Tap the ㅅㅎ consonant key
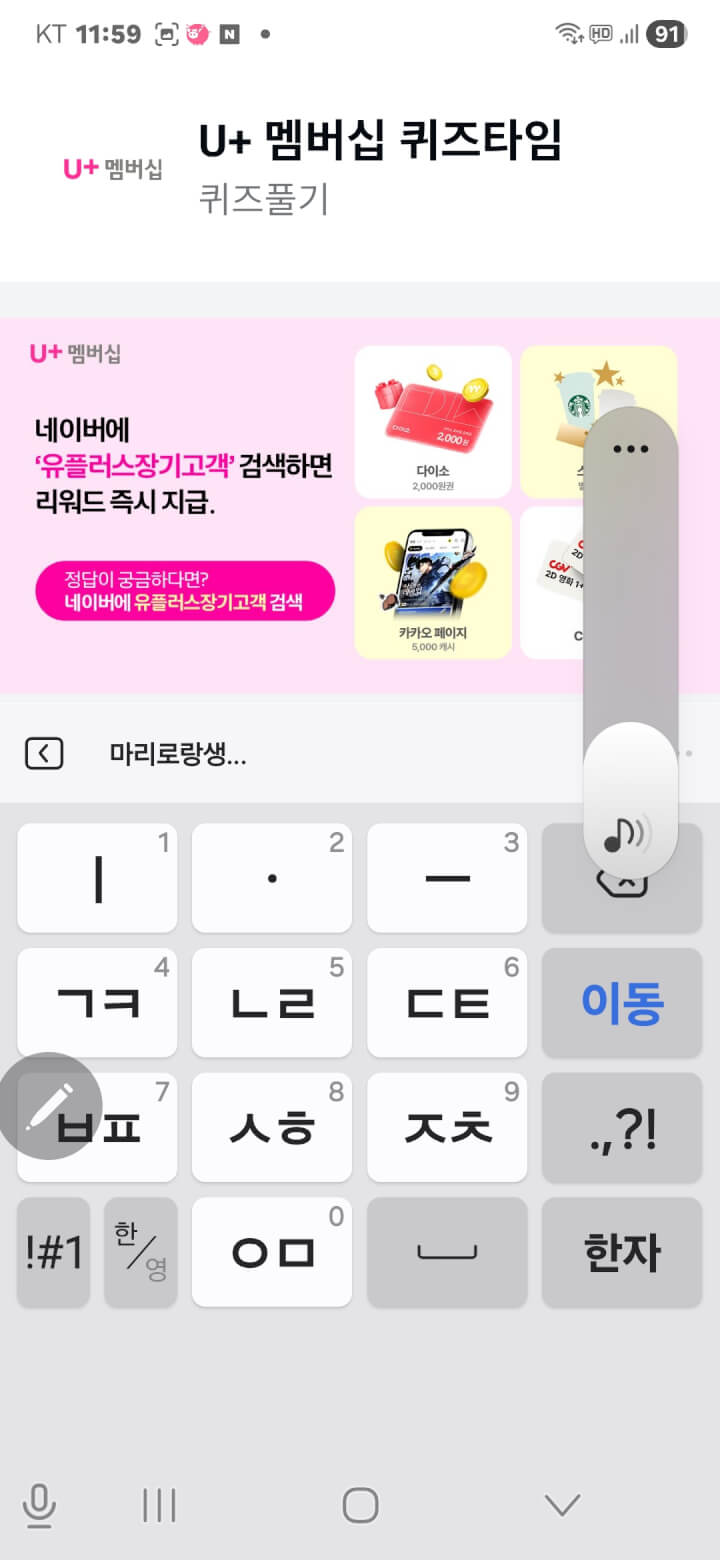720x1560 pixels. [x=272, y=1128]
